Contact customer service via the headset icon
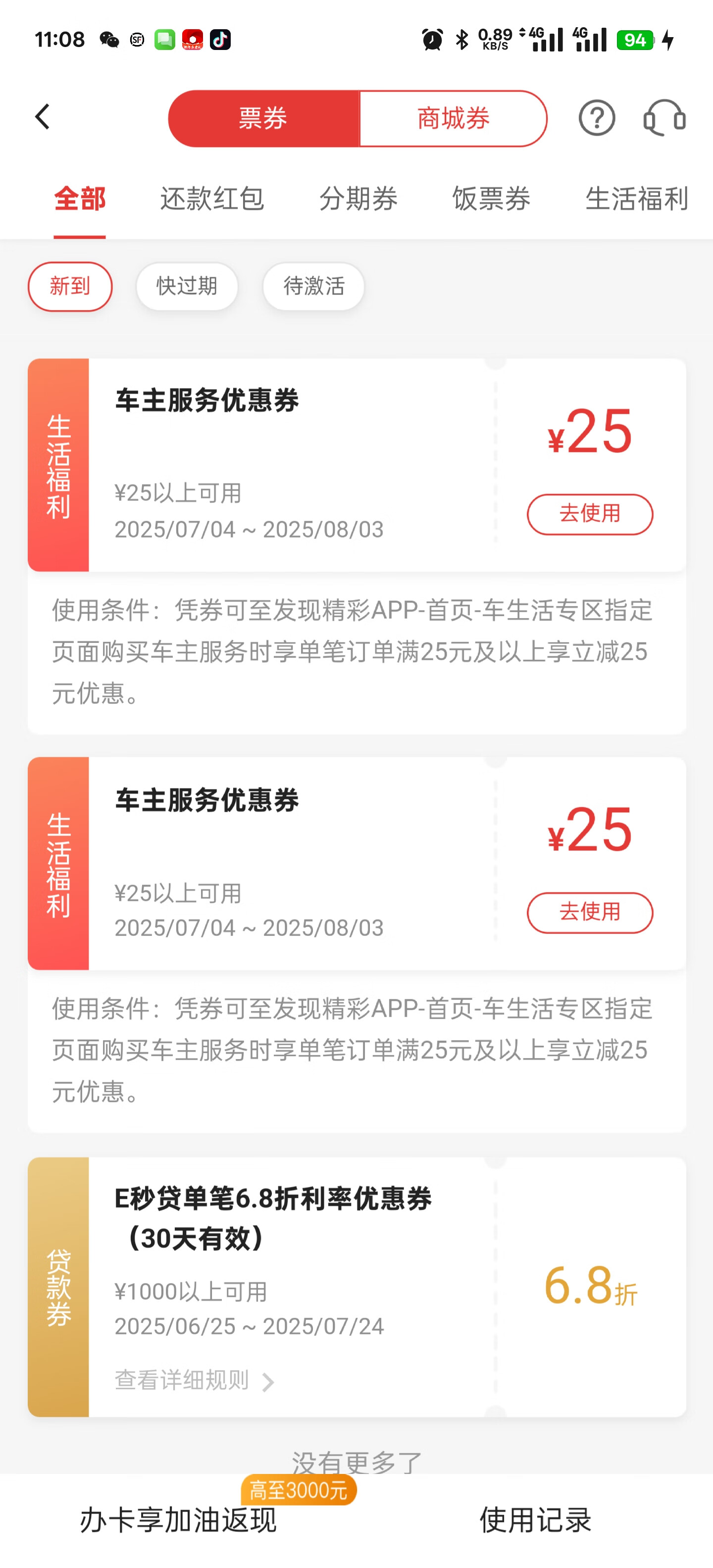 [x=664, y=118]
